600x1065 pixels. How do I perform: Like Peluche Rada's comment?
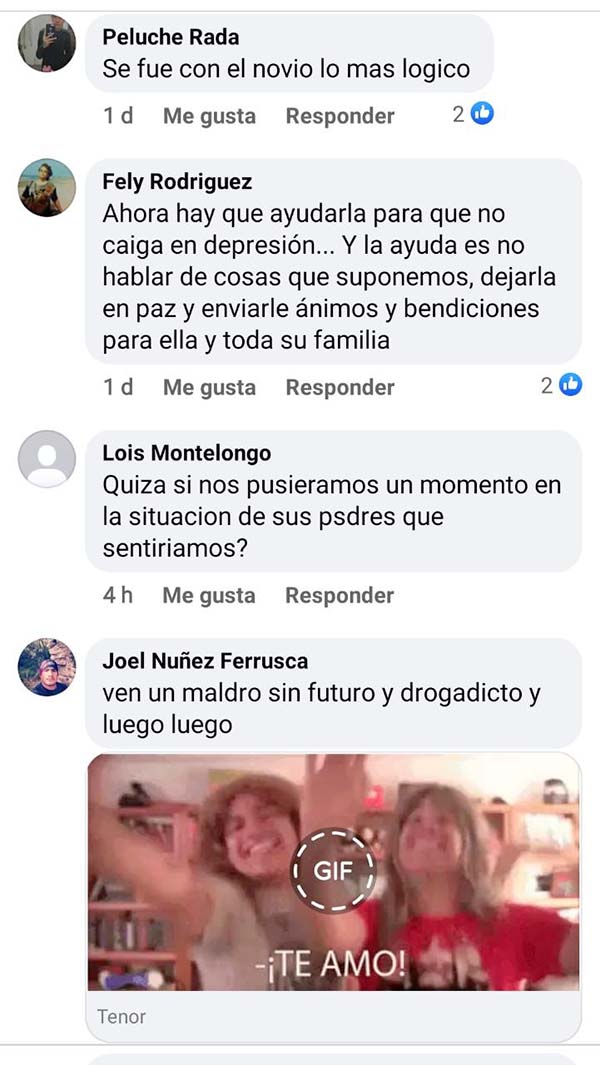(x=209, y=116)
